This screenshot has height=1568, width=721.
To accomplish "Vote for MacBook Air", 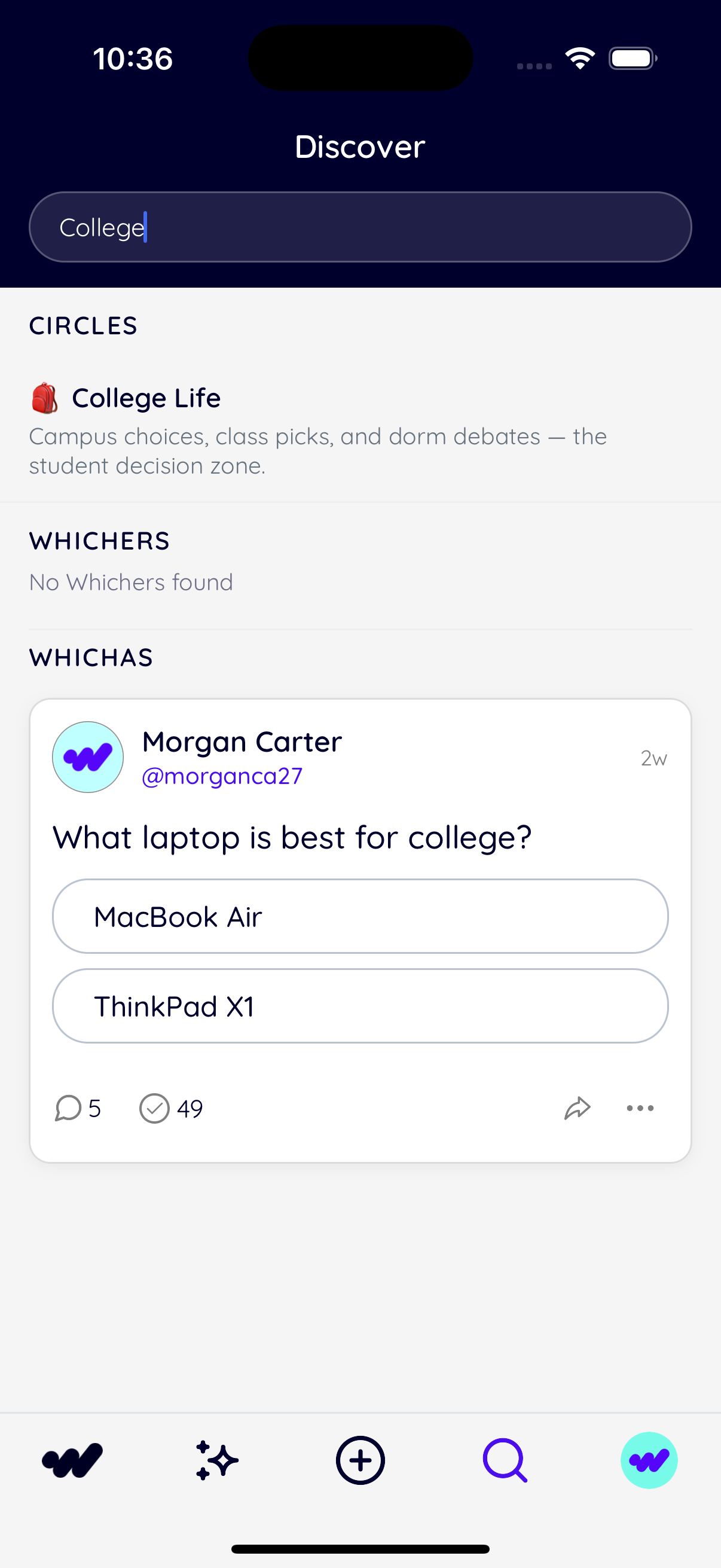I will (x=360, y=916).
